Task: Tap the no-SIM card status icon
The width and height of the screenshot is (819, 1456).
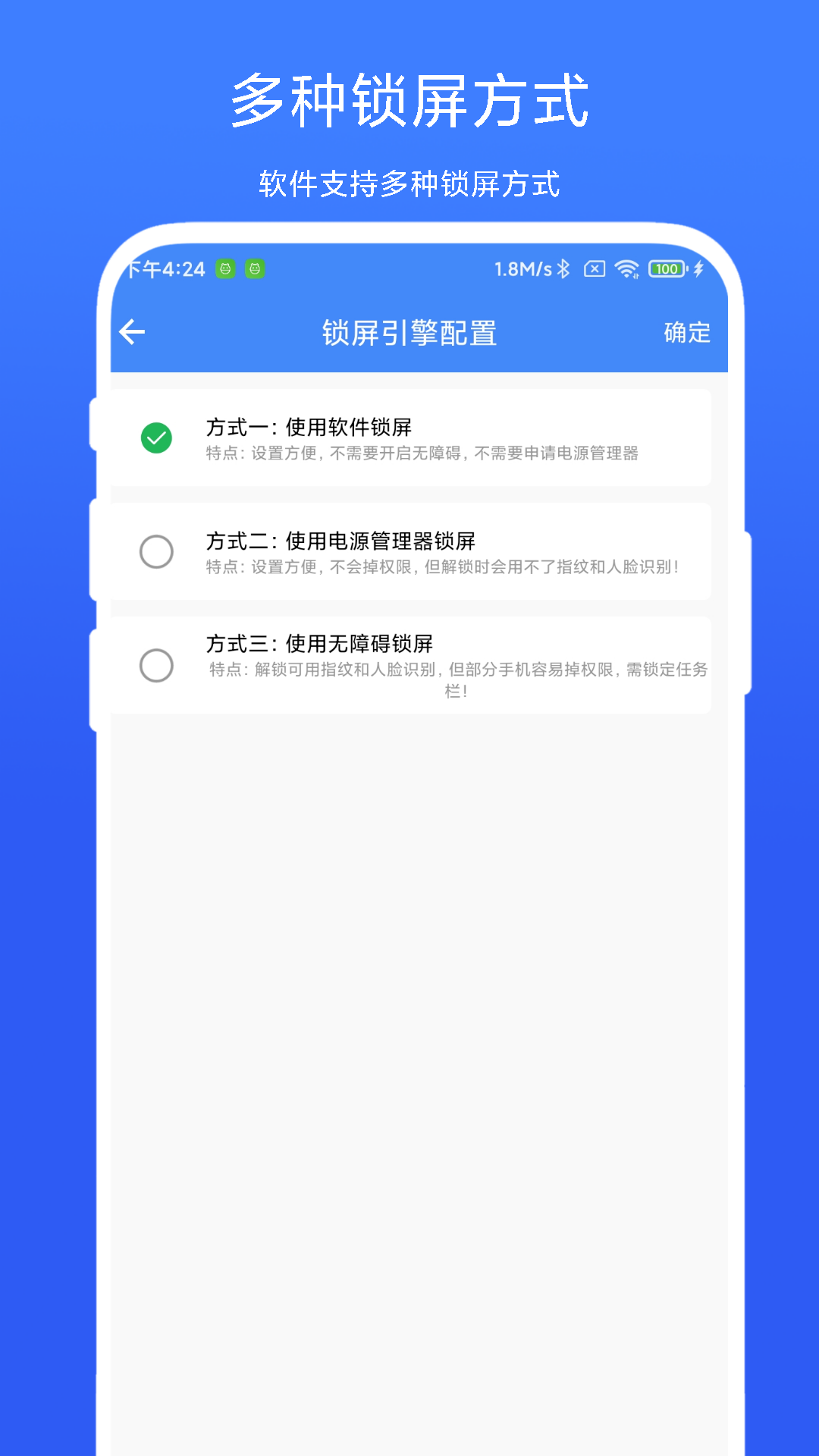Action: tap(595, 268)
